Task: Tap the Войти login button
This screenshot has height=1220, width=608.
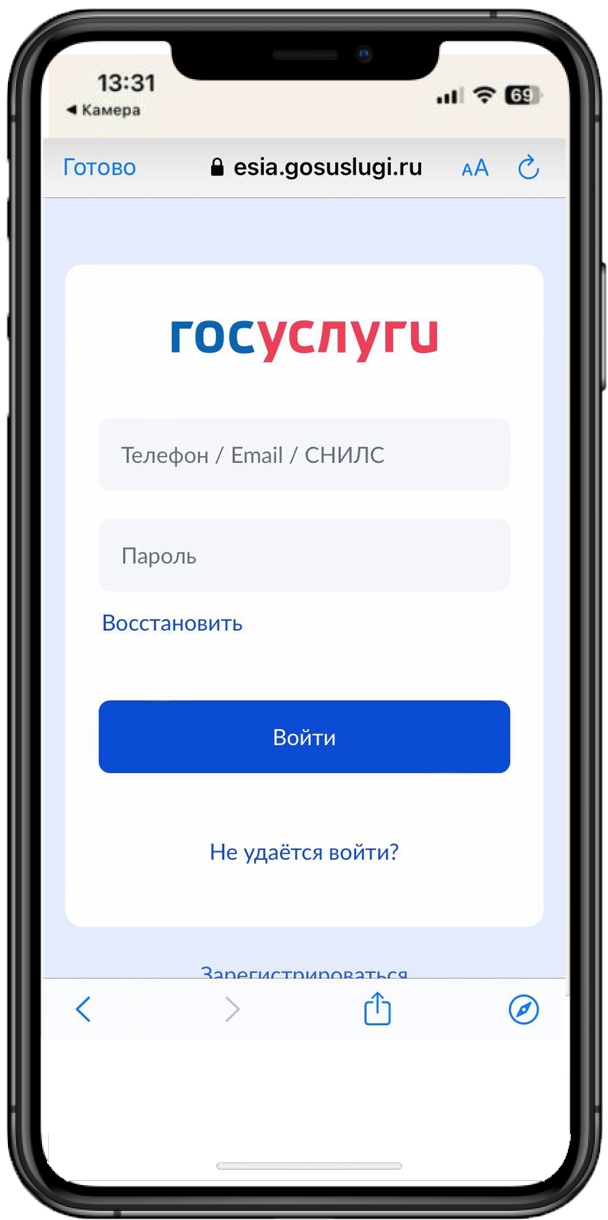Action: coord(304,737)
